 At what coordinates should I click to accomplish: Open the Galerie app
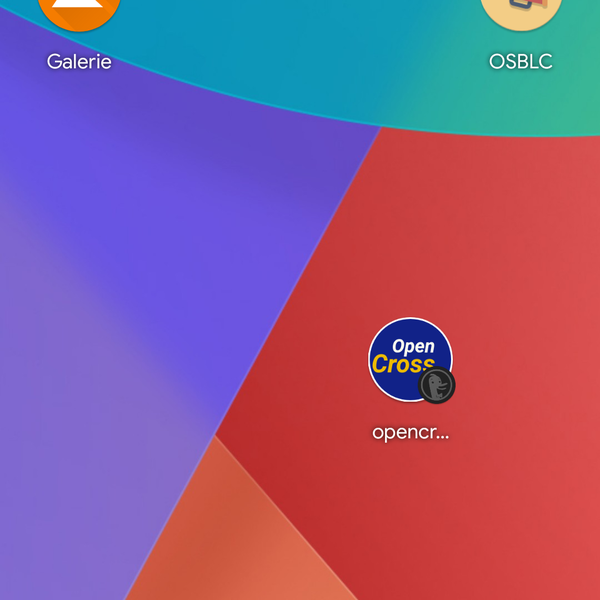pos(79,15)
